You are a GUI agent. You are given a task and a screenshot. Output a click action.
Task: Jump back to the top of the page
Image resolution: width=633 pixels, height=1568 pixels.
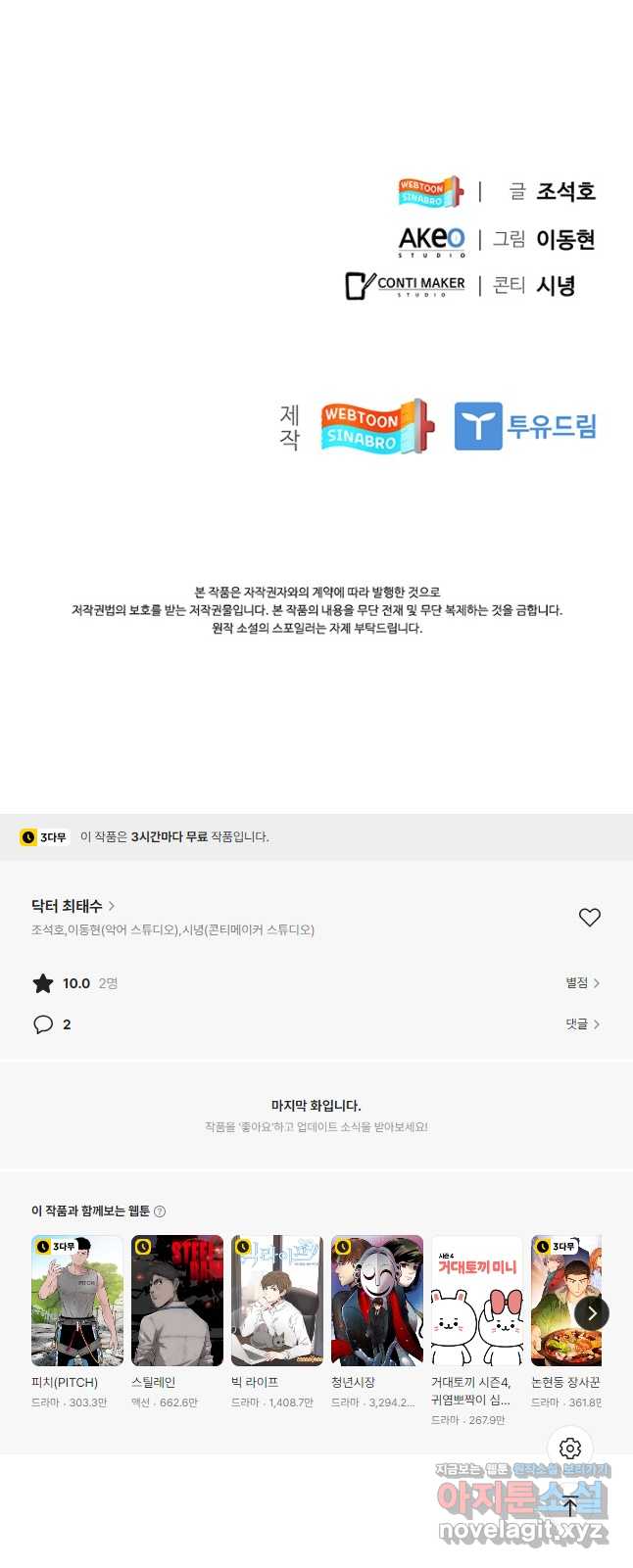coord(570,1507)
